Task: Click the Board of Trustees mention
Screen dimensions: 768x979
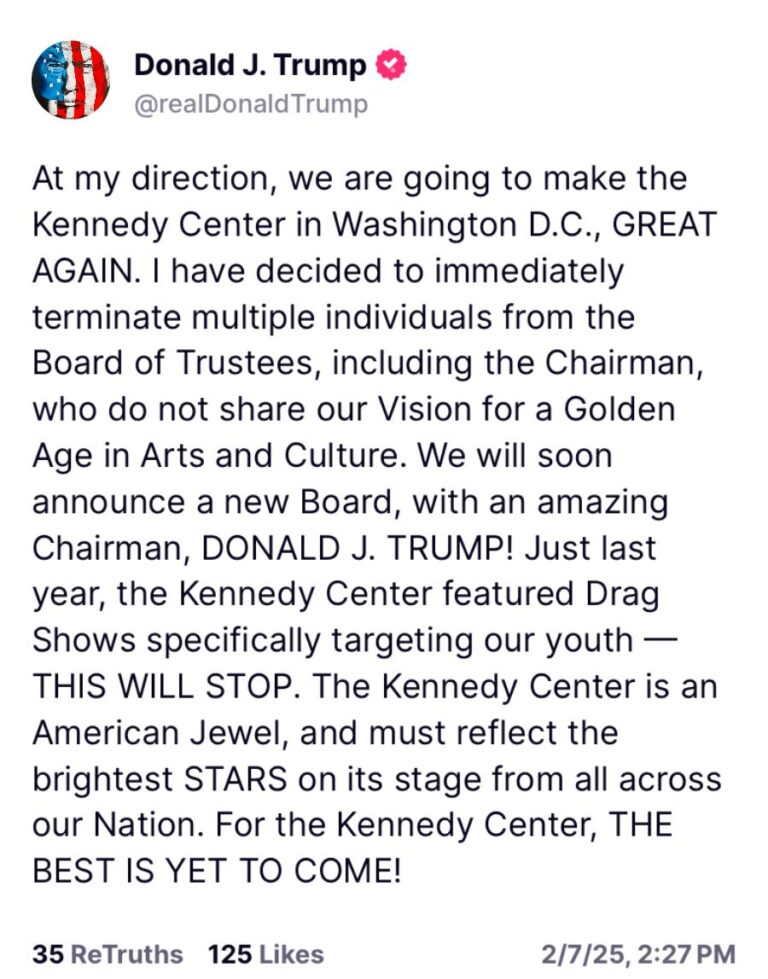Action: click(x=160, y=364)
